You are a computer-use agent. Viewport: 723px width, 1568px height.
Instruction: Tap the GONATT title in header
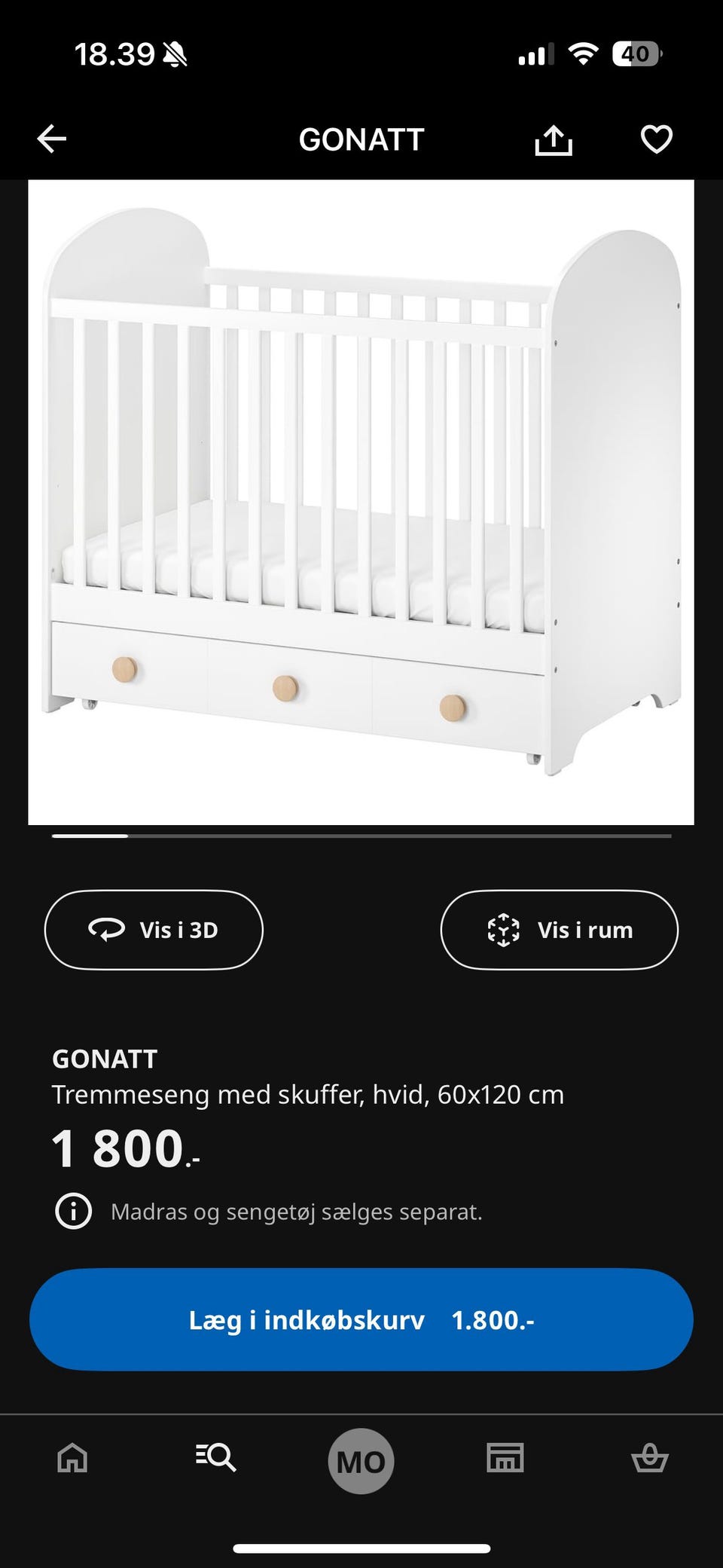coord(361,139)
